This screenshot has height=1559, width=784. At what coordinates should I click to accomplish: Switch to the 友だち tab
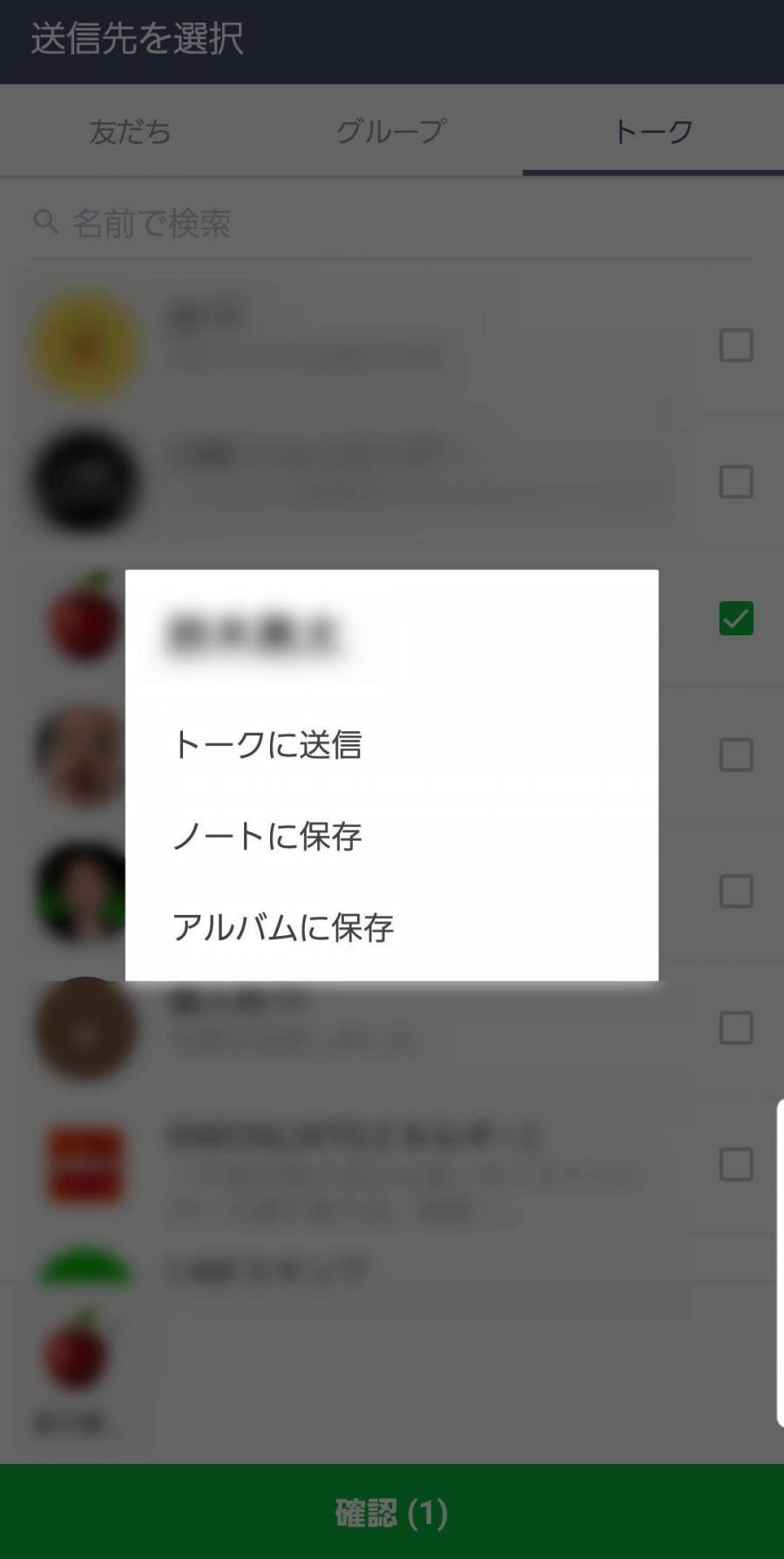pyautogui.click(x=131, y=132)
